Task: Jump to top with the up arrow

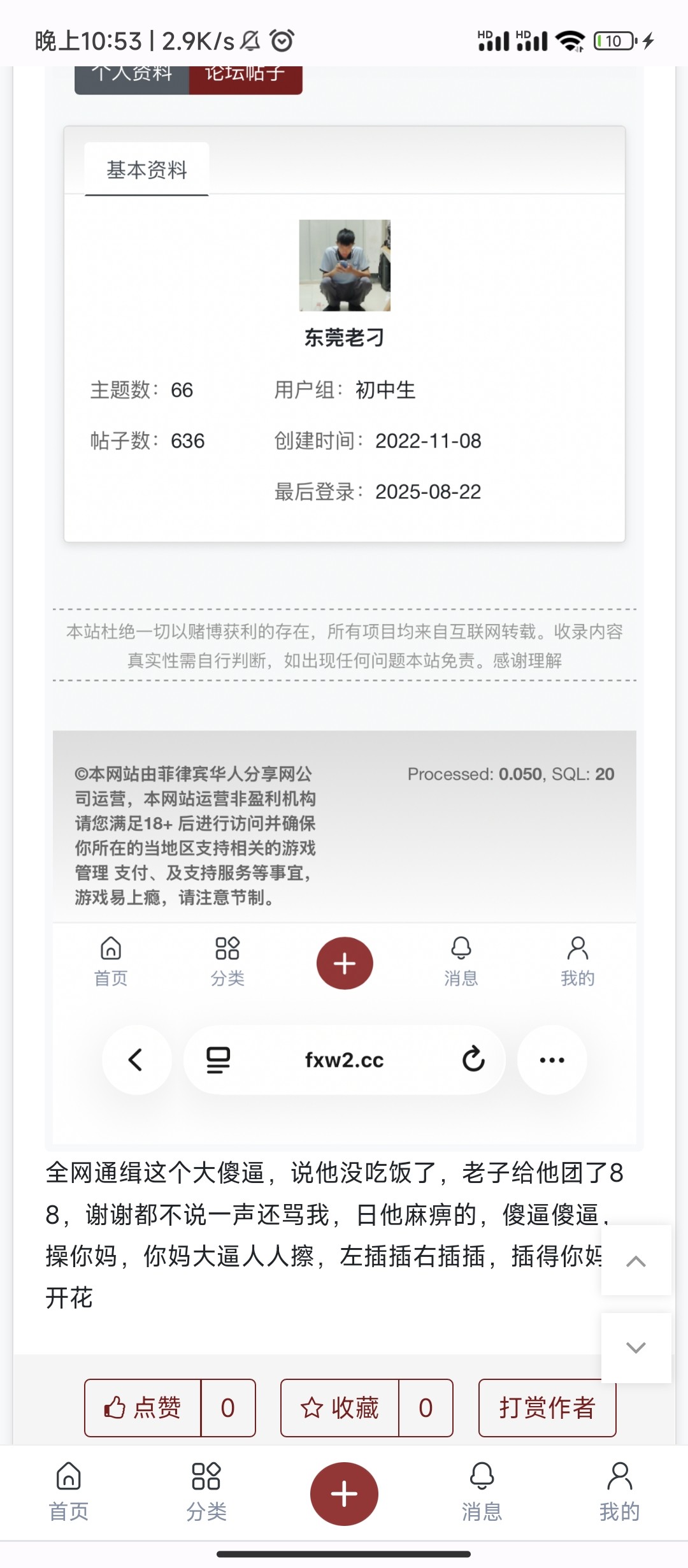Action: tap(636, 1261)
